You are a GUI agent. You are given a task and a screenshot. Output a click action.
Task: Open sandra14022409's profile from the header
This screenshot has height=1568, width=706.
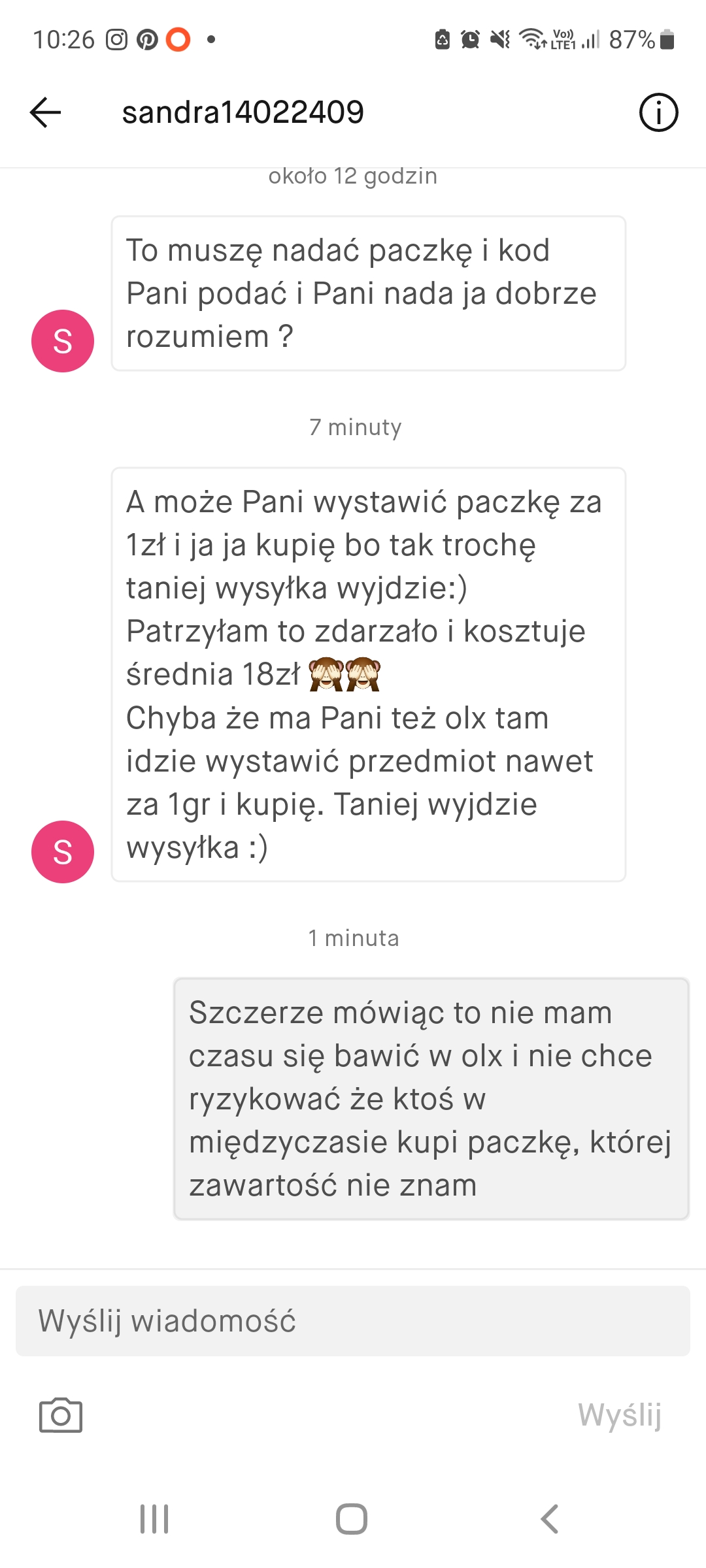tap(243, 112)
